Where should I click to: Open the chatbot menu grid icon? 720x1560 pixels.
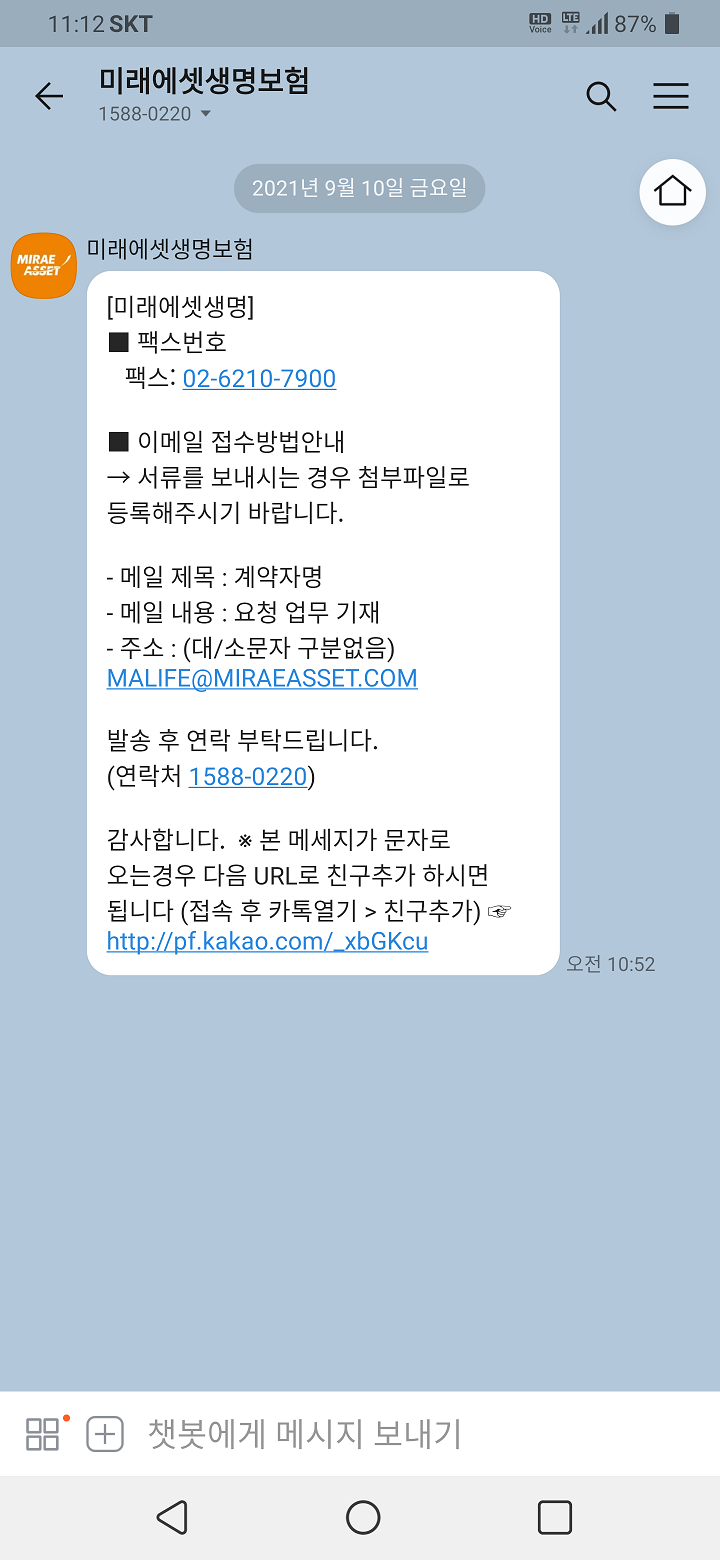point(42,1434)
